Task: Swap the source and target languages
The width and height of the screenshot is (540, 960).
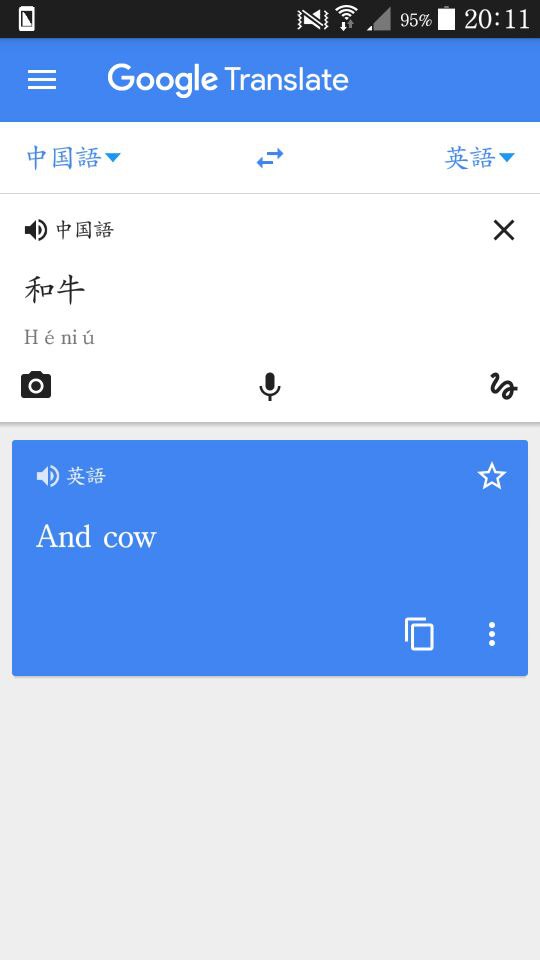Action: (x=270, y=158)
